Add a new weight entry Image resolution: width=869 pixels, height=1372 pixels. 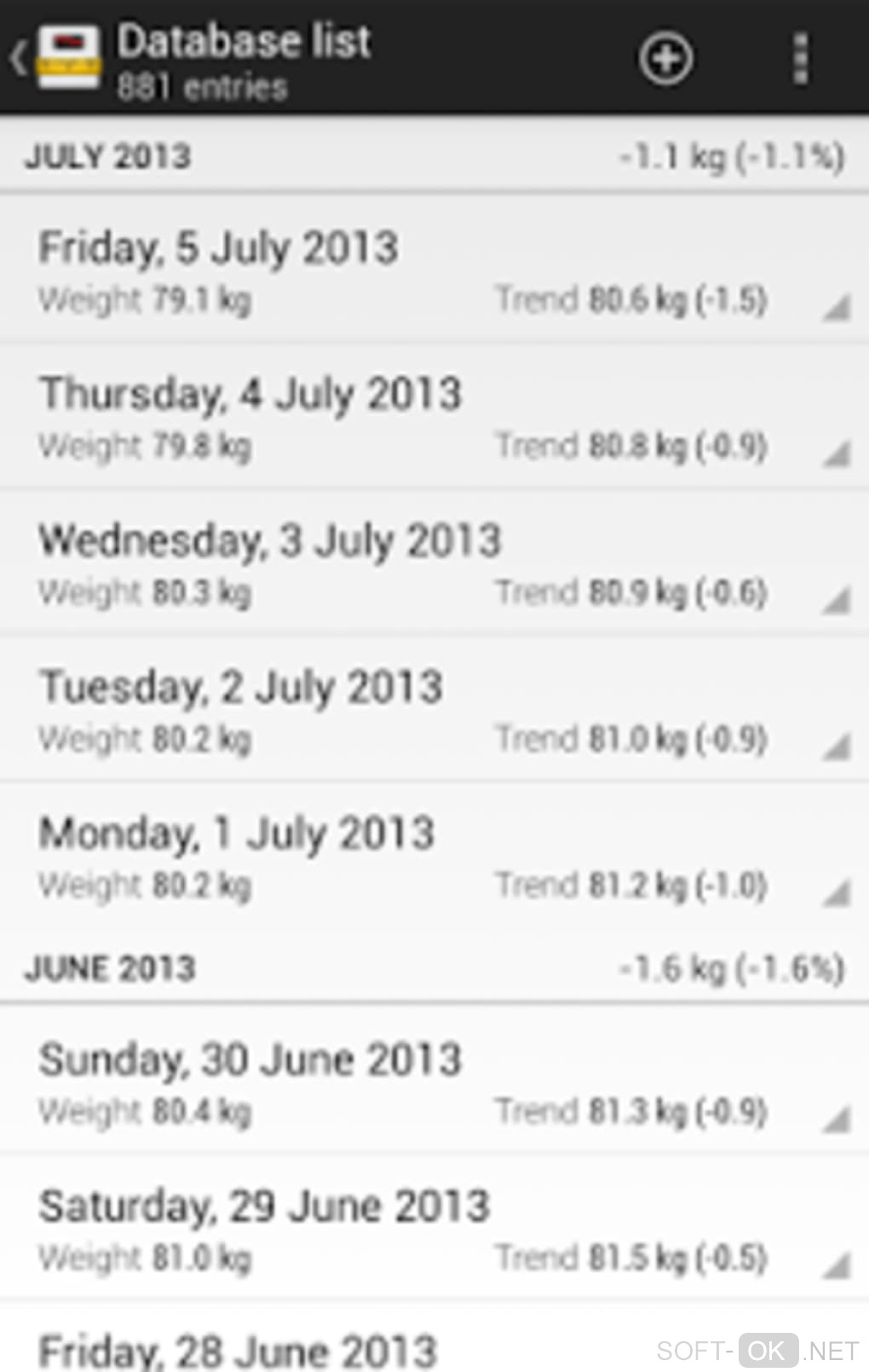pyautogui.click(x=665, y=58)
